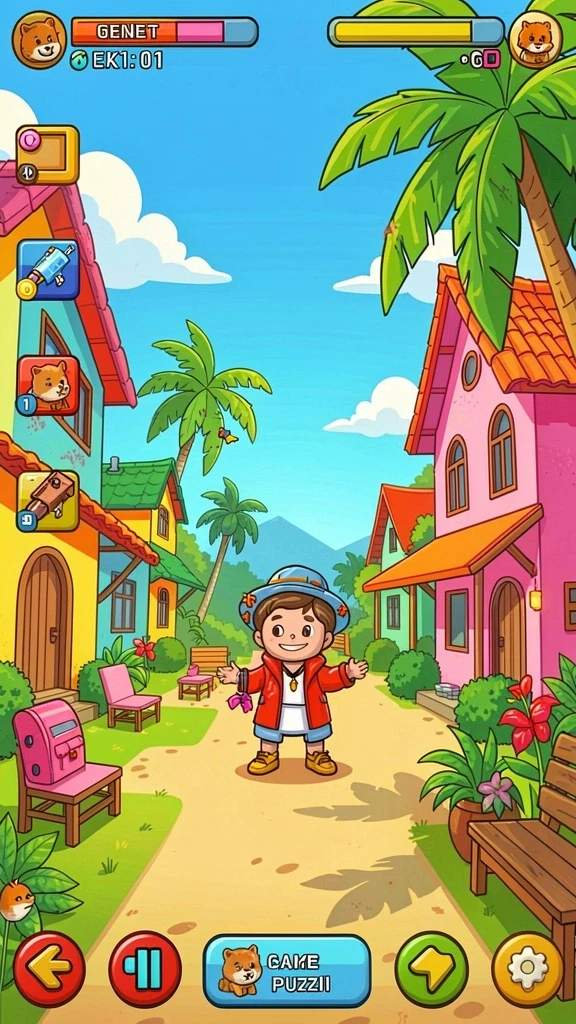Select the blue tool item icon
This screenshot has height=1024, width=576.
tap(48, 270)
